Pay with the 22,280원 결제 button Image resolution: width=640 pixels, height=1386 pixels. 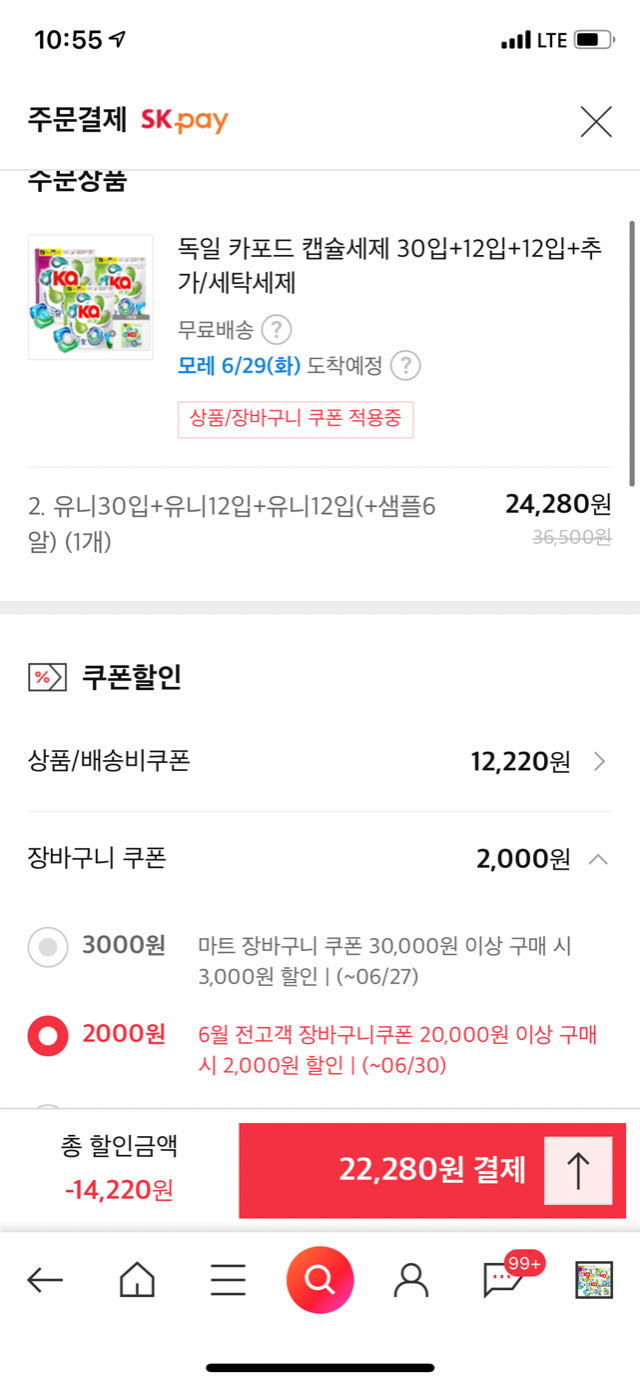point(392,1170)
